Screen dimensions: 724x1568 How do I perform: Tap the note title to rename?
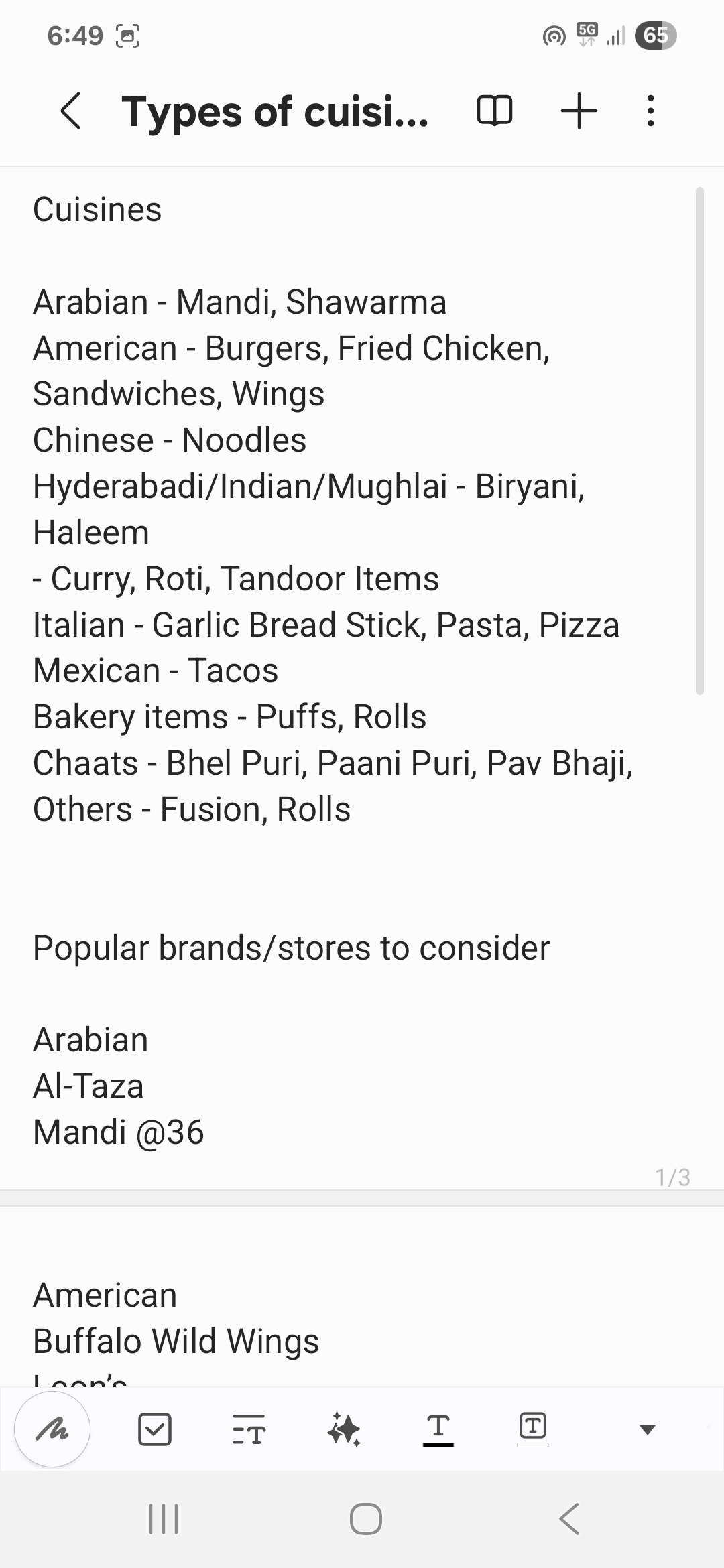pos(275,111)
